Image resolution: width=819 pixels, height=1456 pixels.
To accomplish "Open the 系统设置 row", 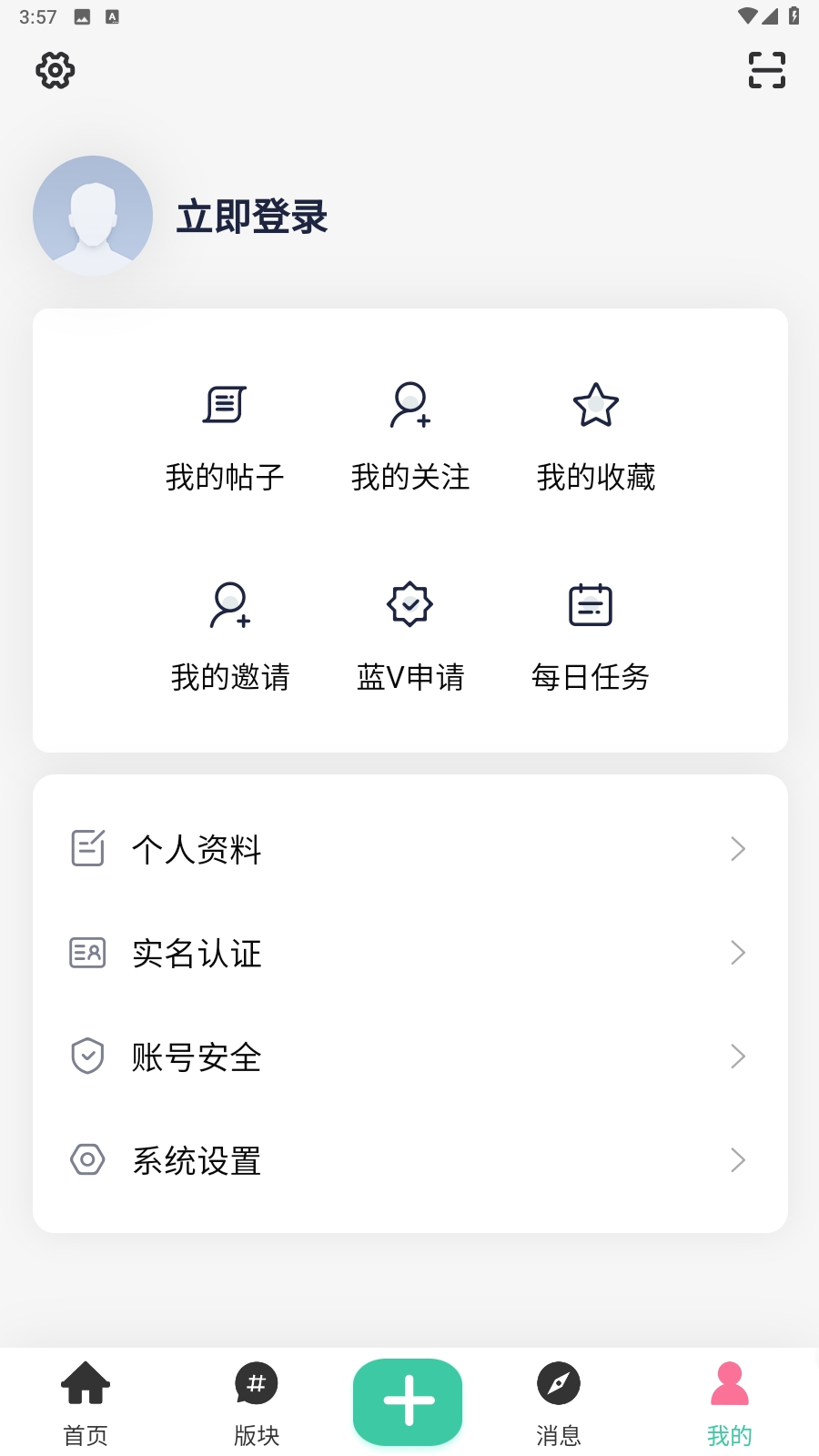I will [x=409, y=1160].
